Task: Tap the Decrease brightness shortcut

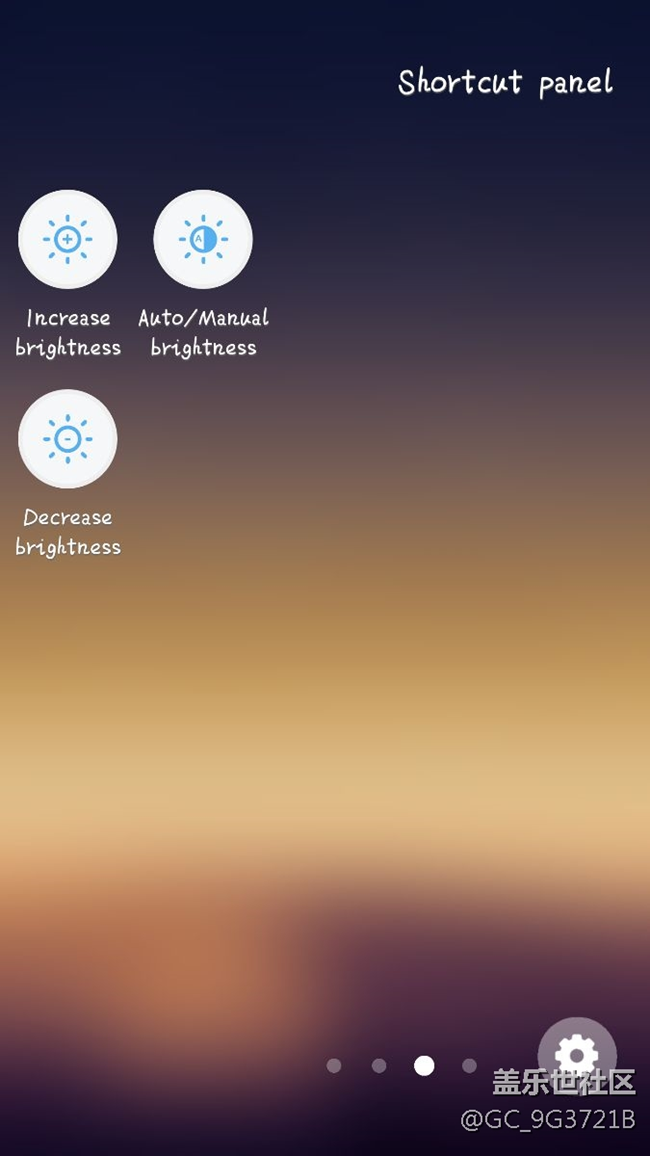Action: tap(67, 439)
